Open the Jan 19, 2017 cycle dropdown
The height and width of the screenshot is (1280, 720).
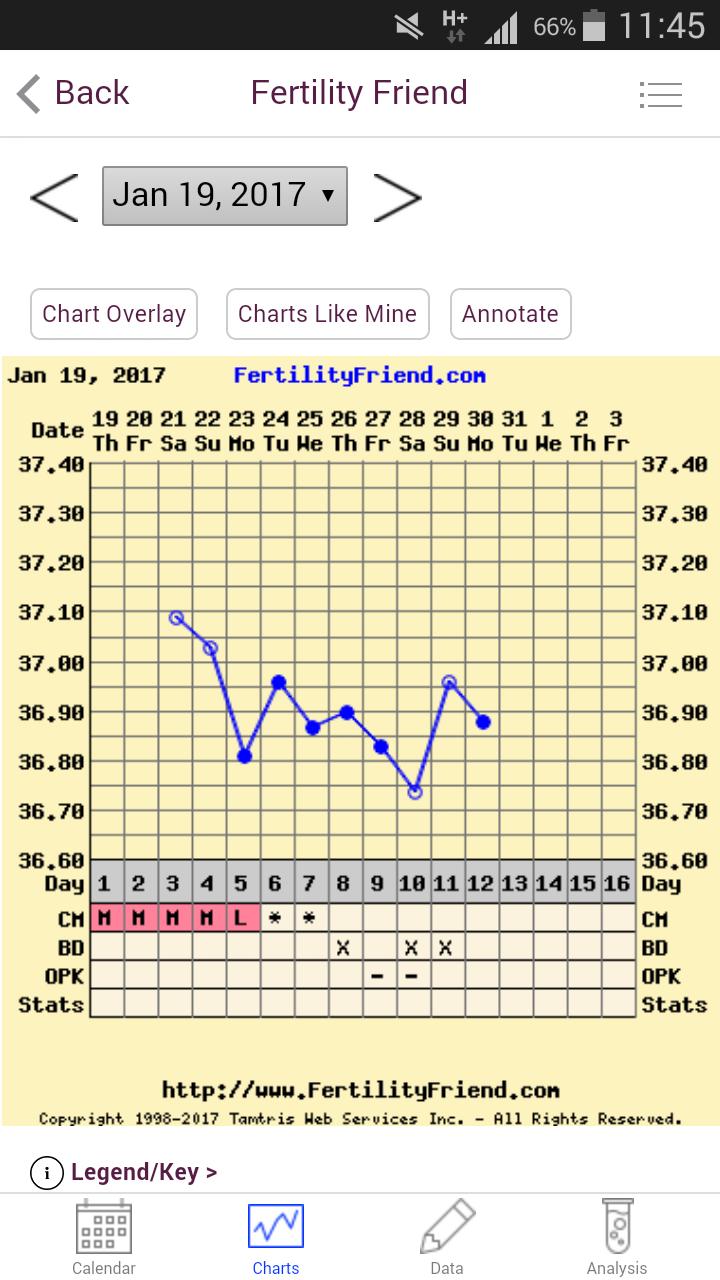click(225, 196)
